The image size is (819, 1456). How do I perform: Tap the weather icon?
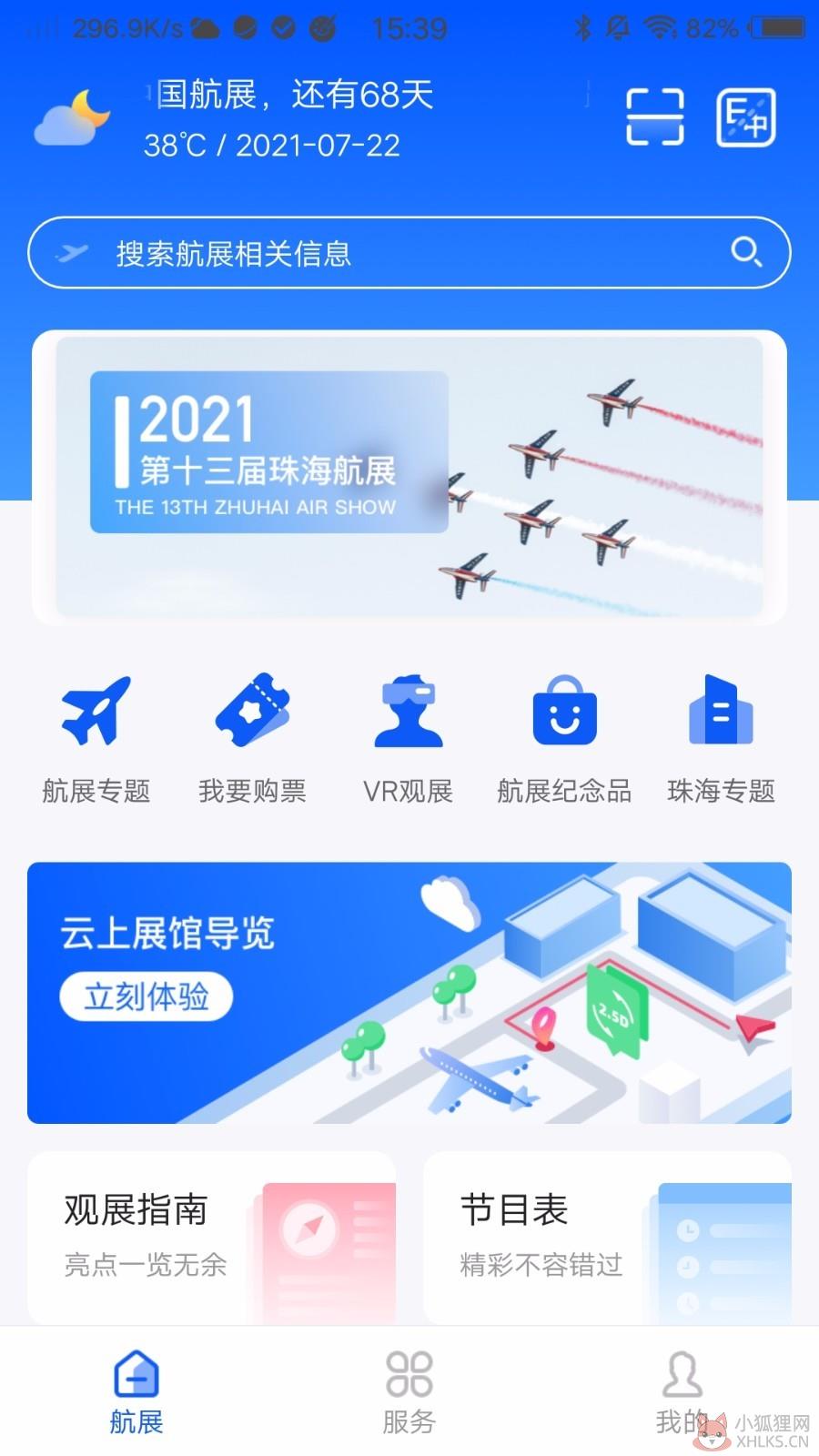(x=73, y=118)
